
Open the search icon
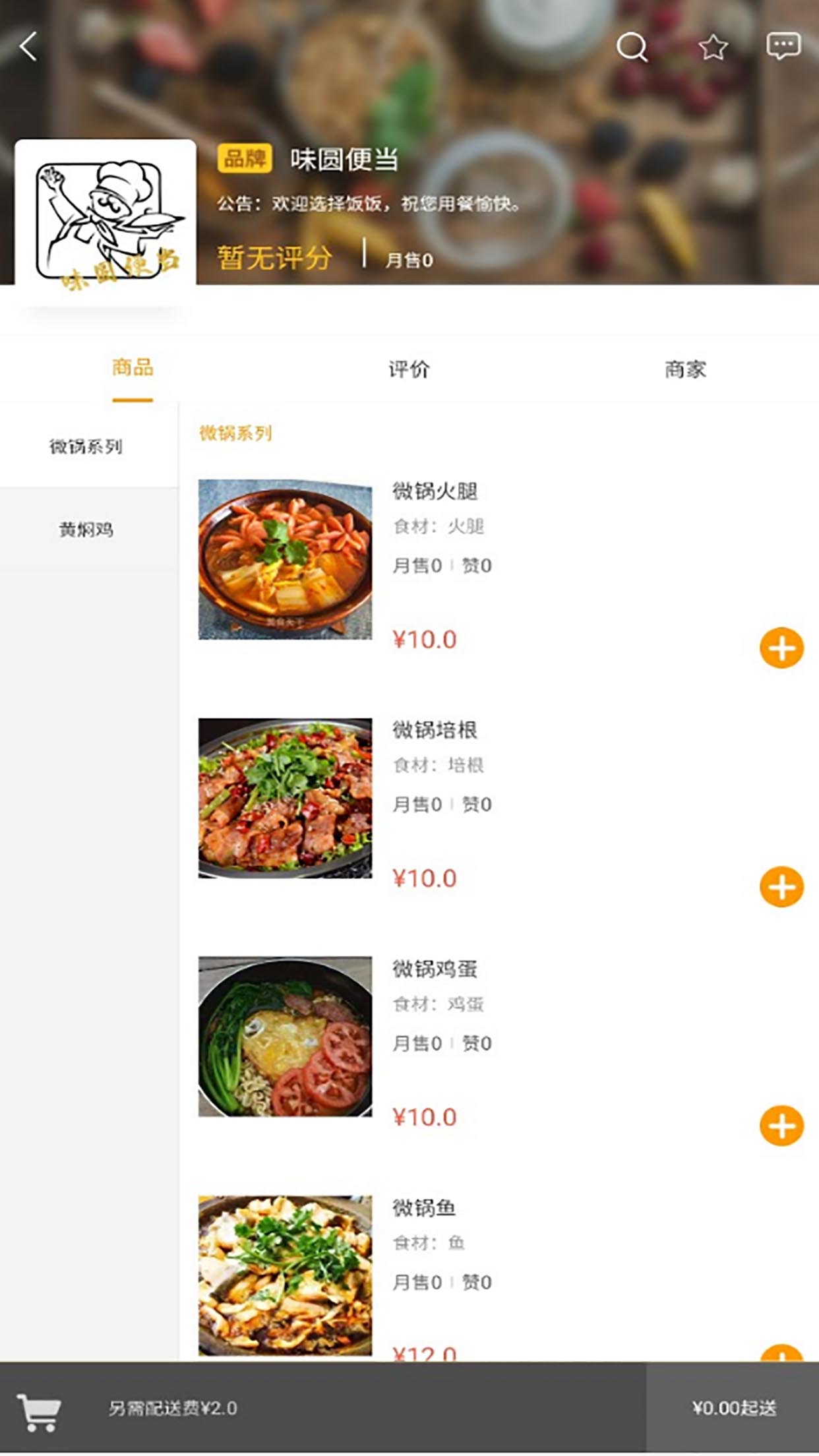[x=631, y=46]
